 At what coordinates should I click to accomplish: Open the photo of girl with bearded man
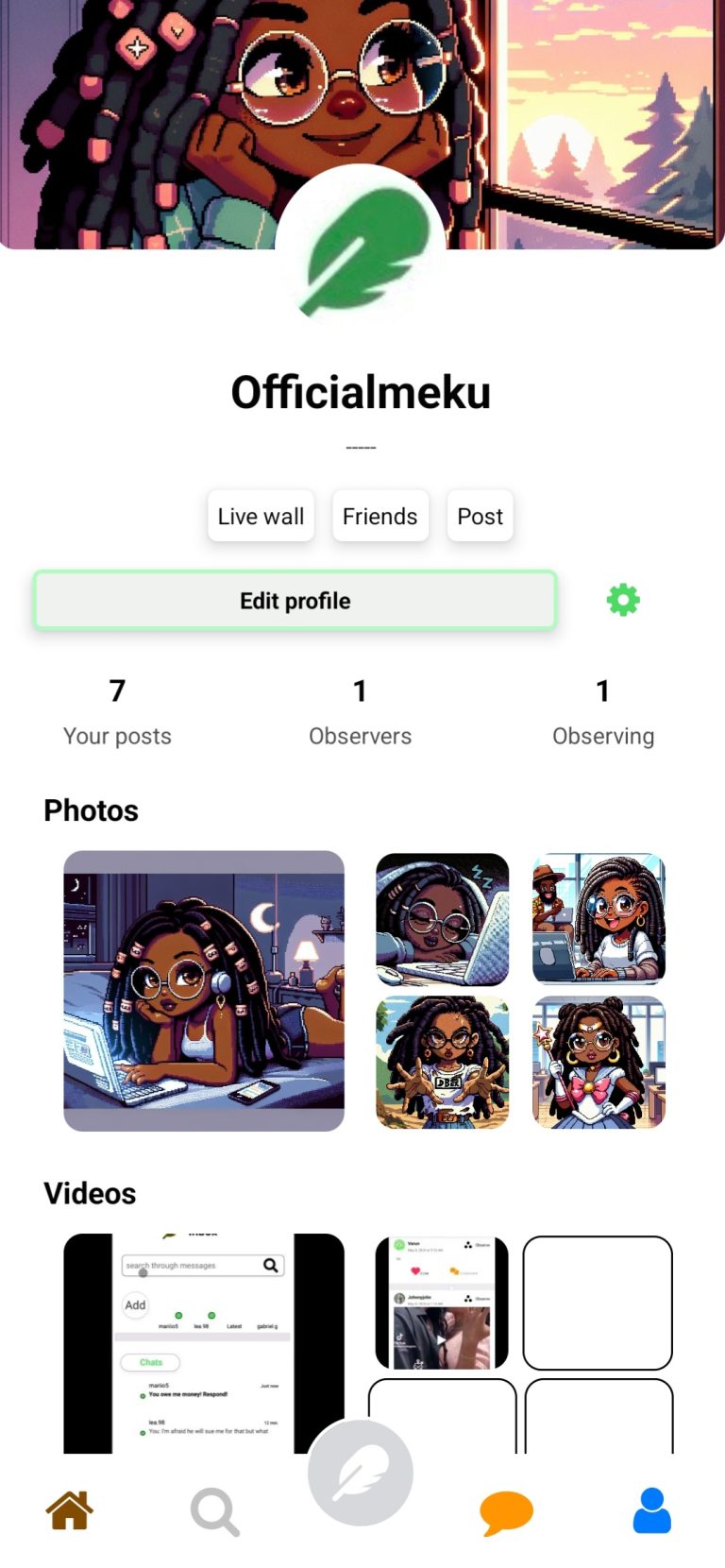(x=599, y=919)
